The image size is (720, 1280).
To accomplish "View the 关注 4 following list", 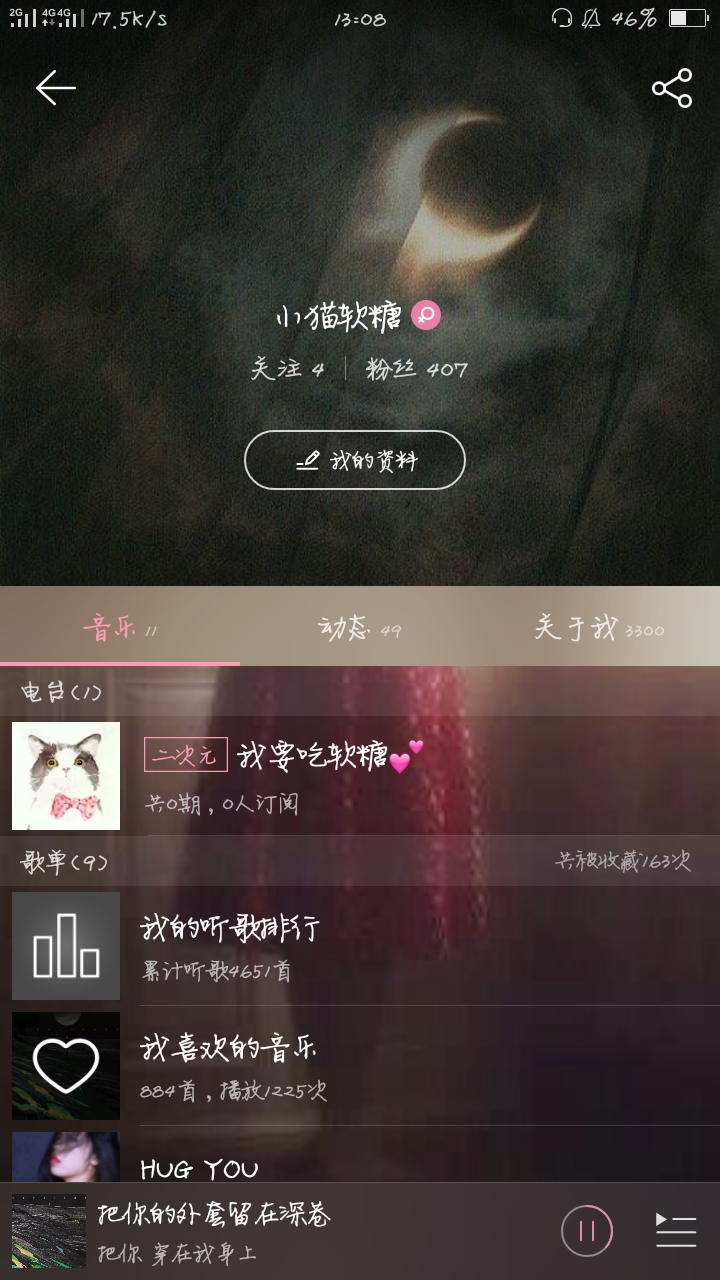I will click(287, 369).
